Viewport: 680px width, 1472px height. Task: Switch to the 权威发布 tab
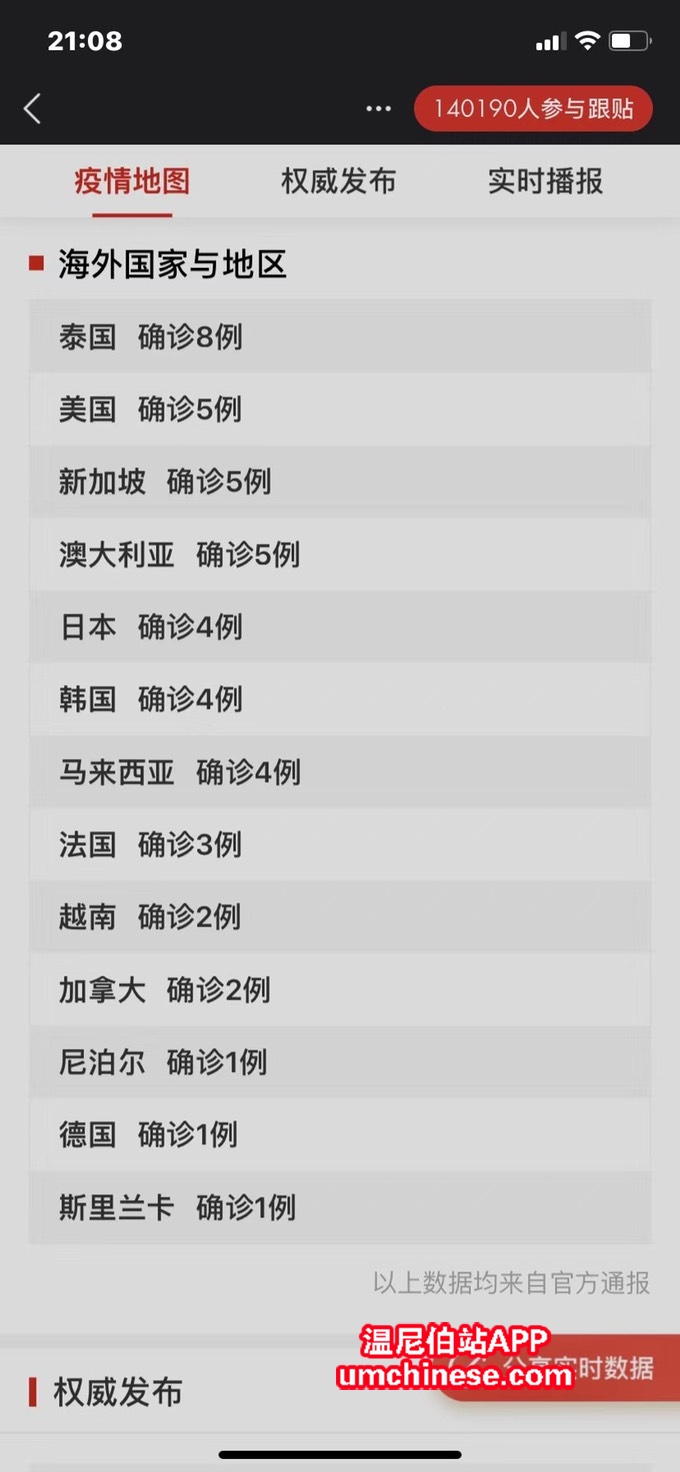339,182
